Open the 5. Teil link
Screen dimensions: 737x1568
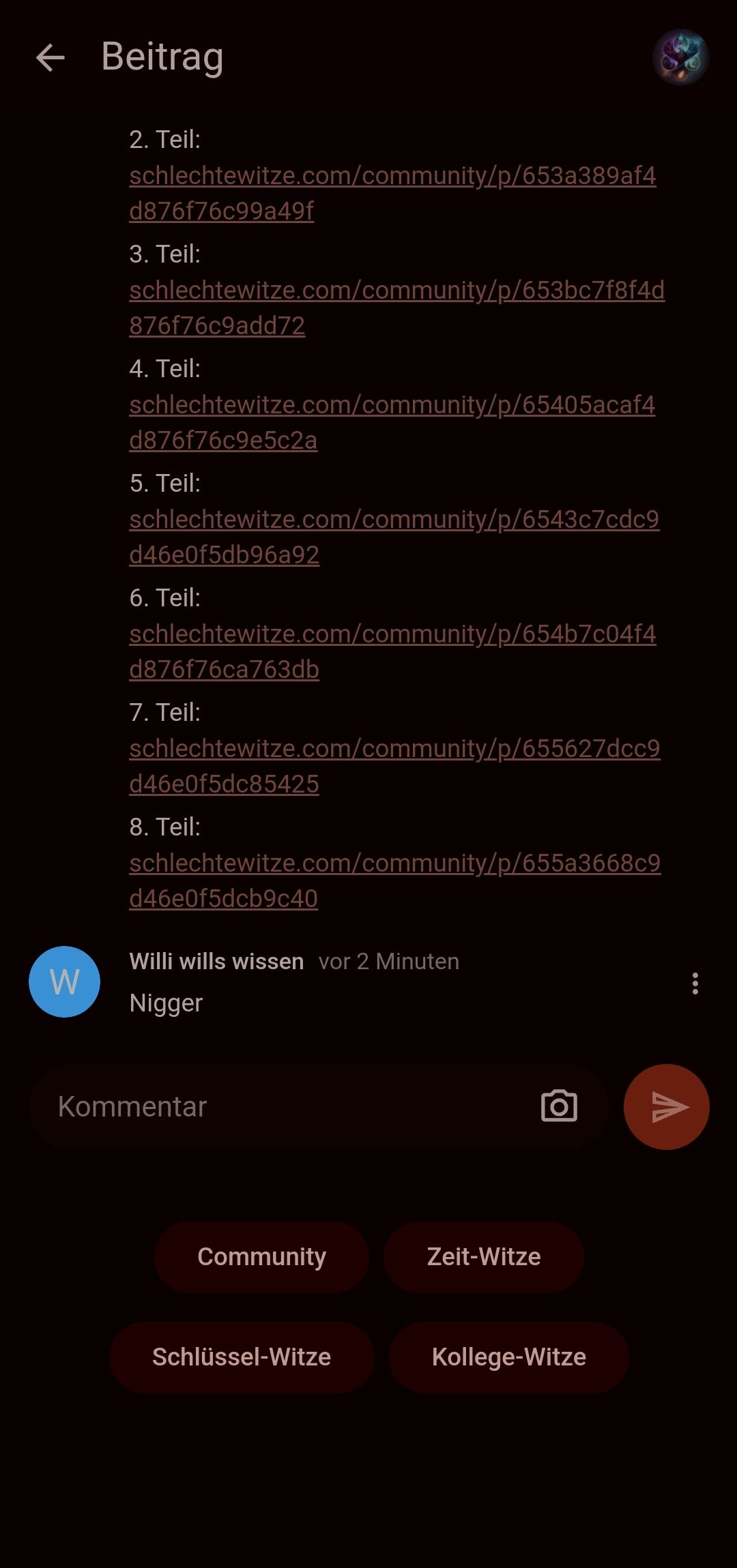pos(394,520)
